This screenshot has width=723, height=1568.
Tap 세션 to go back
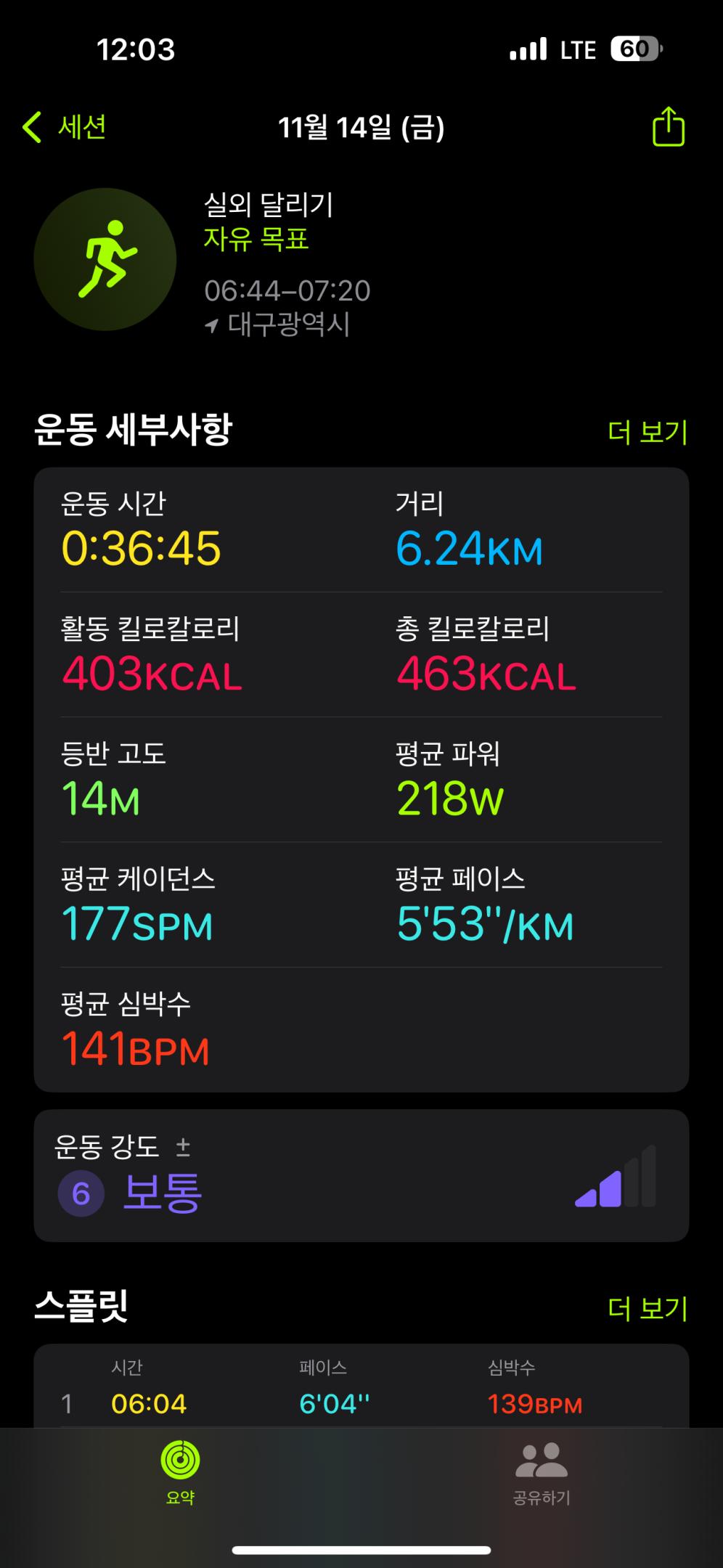click(80, 128)
